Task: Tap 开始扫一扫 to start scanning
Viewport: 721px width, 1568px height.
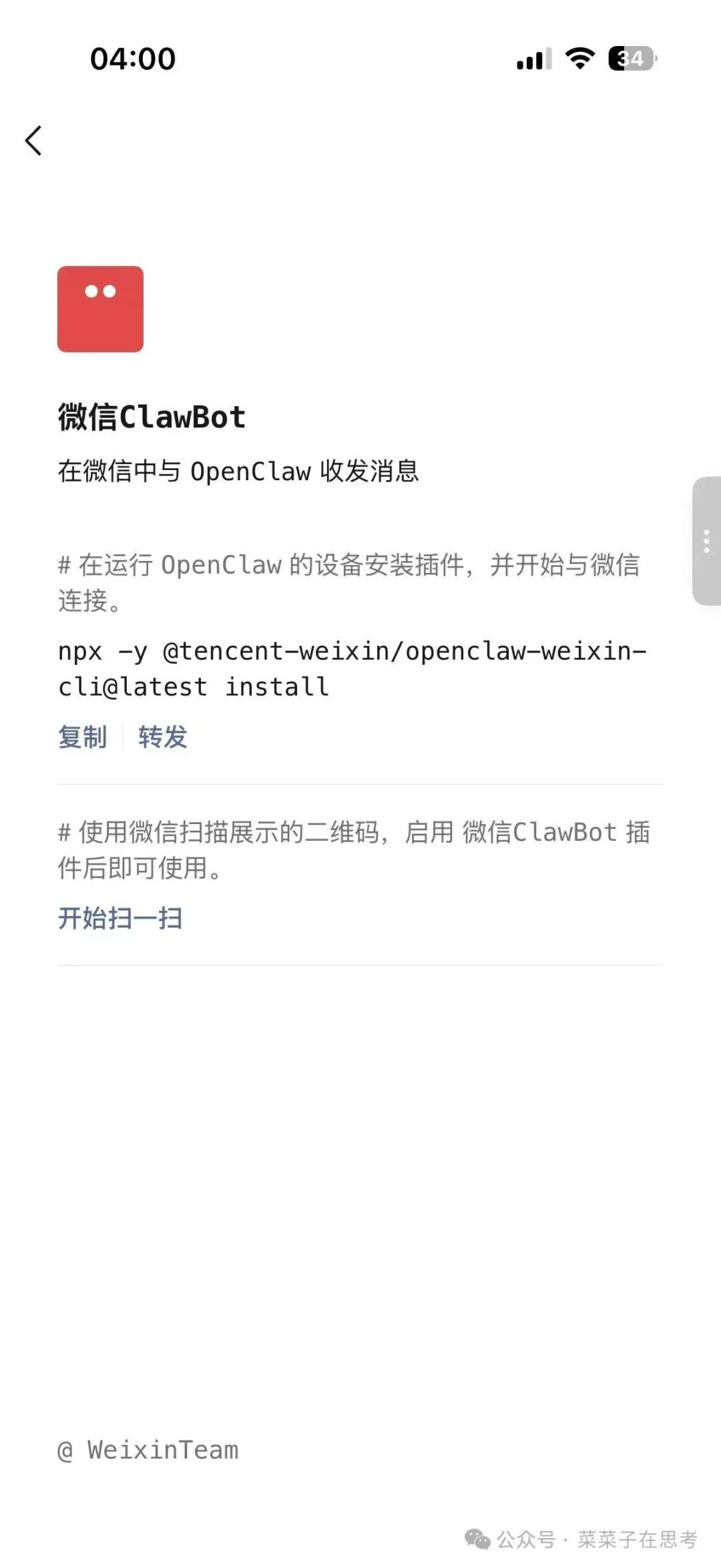Action: (120, 918)
